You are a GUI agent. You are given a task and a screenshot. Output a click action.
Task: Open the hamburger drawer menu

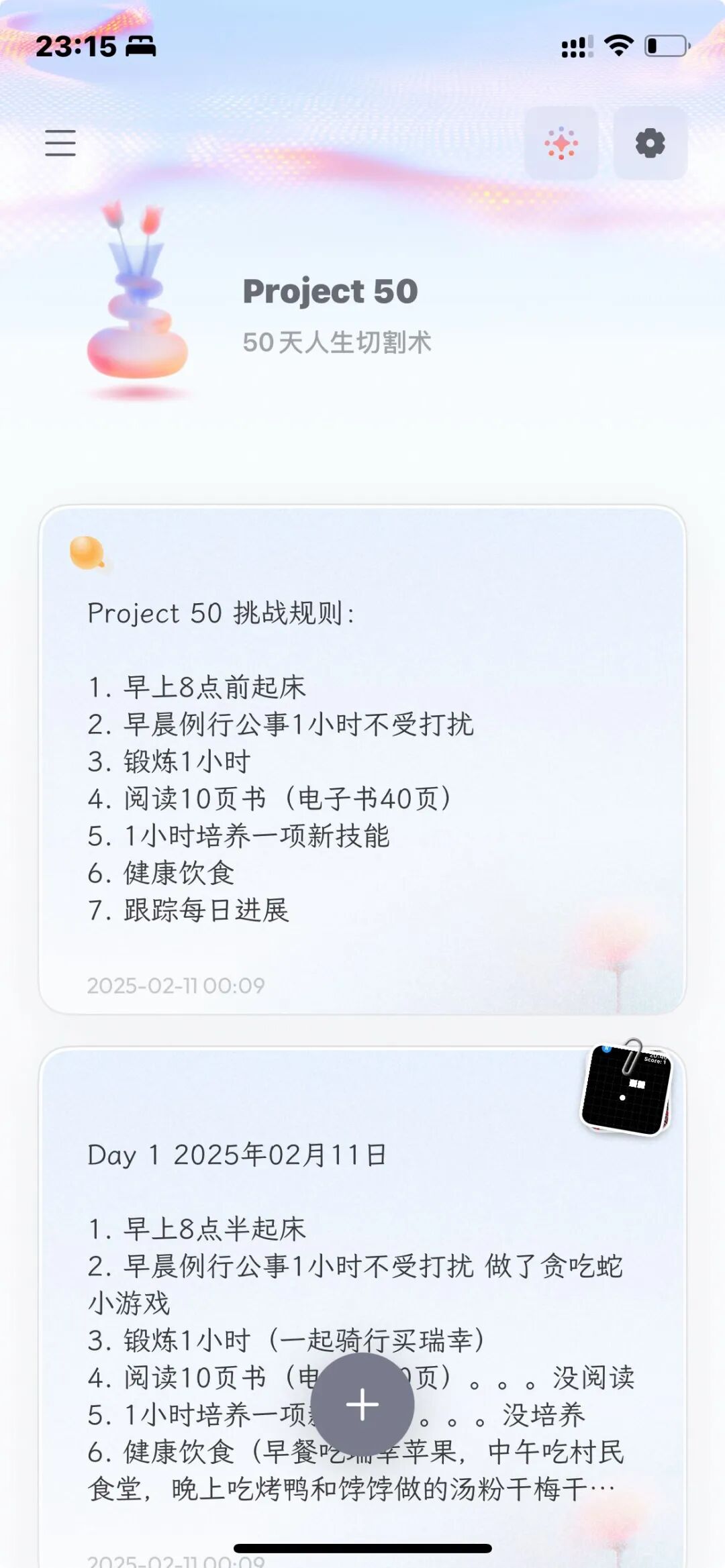[60, 143]
